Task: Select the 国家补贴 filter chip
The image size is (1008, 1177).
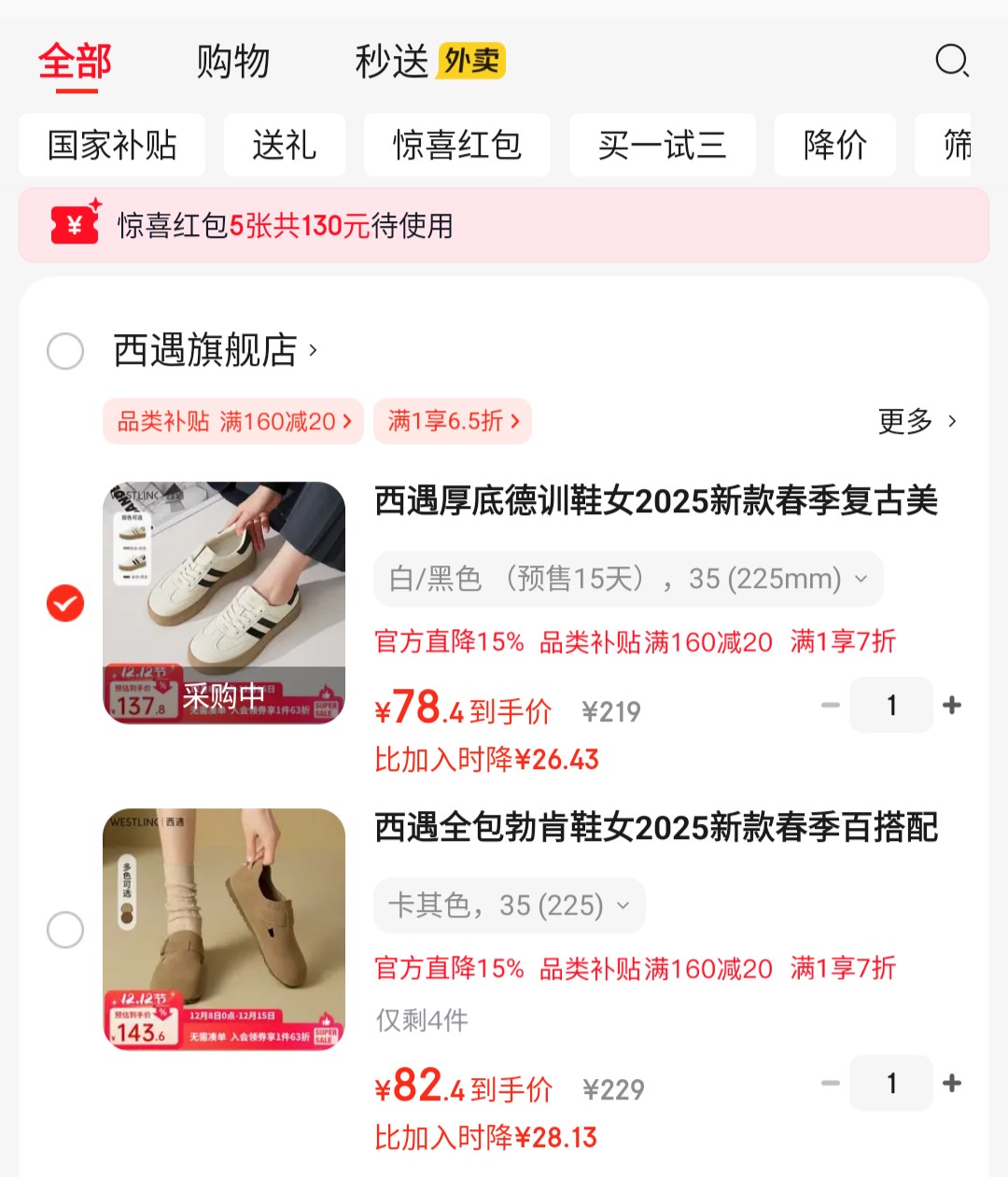Action: point(112,146)
